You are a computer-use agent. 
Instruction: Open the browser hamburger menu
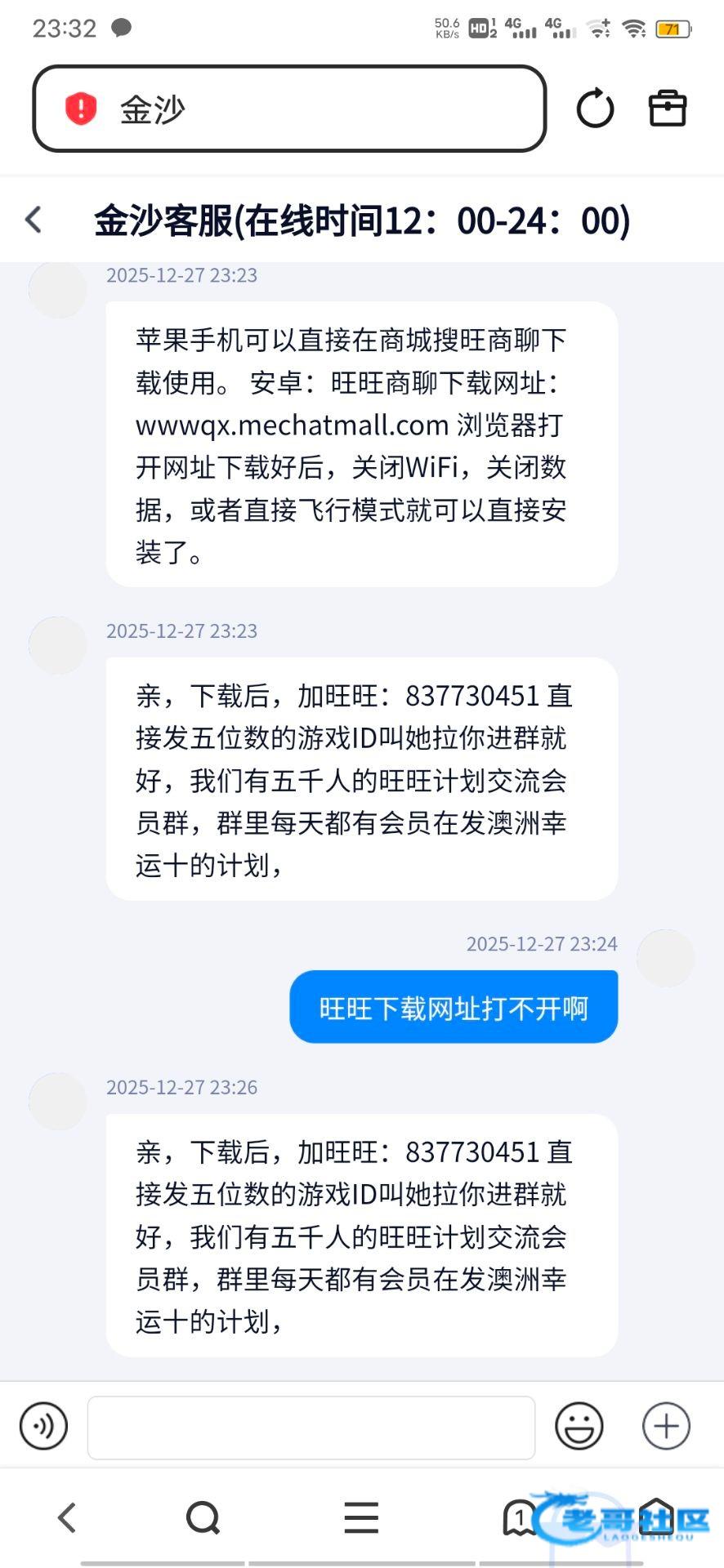coord(361,1517)
